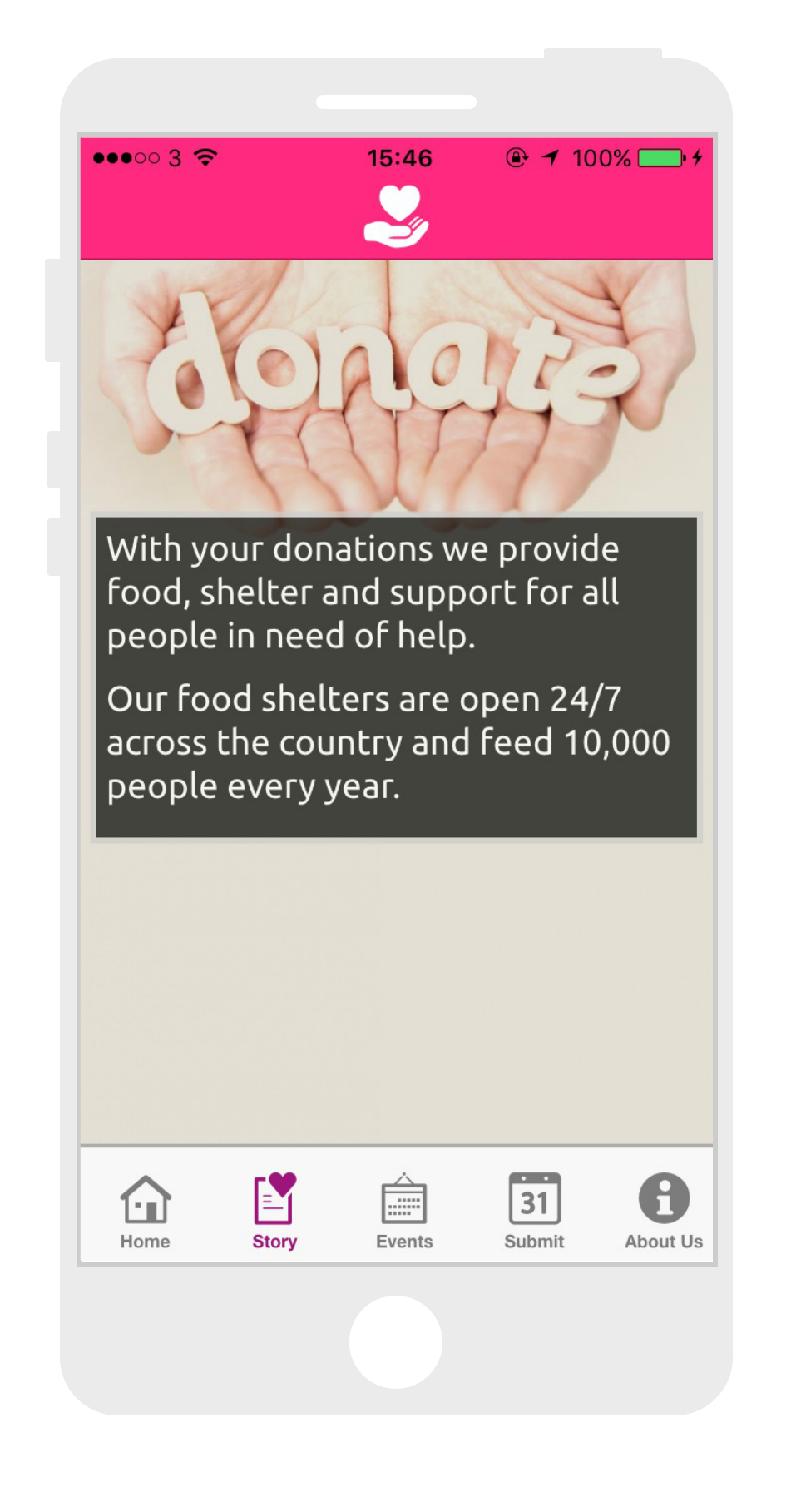The height and width of the screenshot is (1512, 796).
Task: Go to the Submit tab
Action: (x=534, y=1211)
